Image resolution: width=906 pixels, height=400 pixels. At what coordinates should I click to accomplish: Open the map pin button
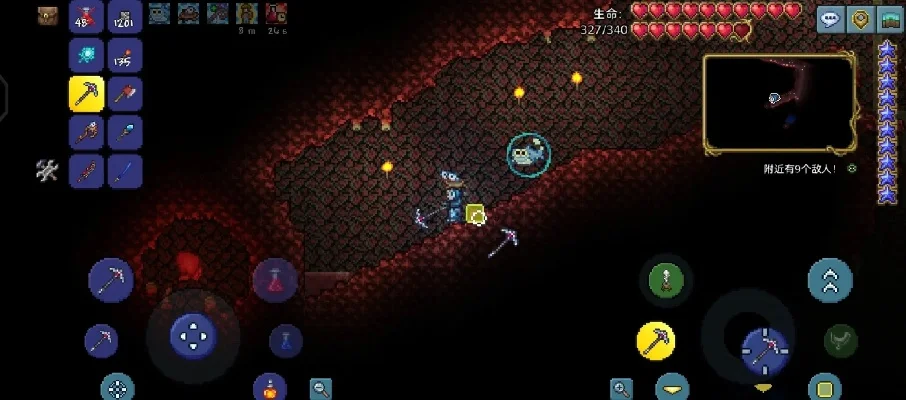859,18
